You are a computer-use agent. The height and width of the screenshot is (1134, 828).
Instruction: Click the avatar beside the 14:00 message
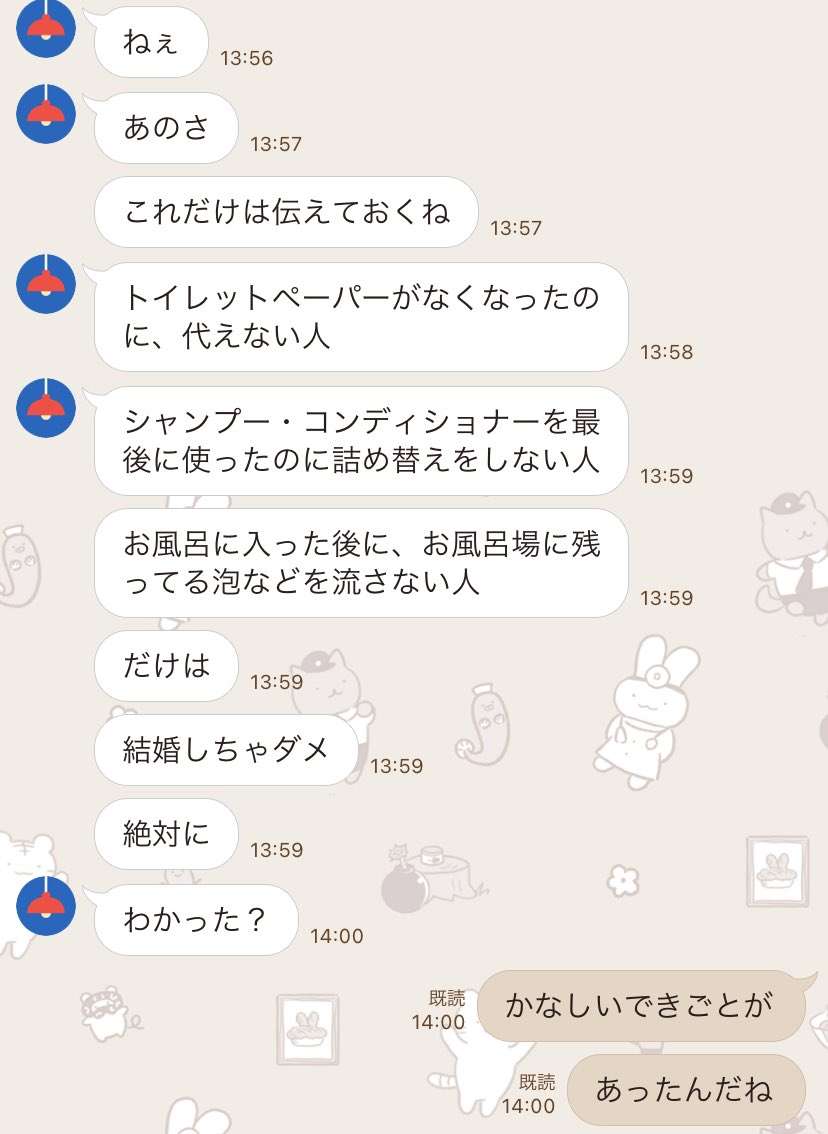45,904
